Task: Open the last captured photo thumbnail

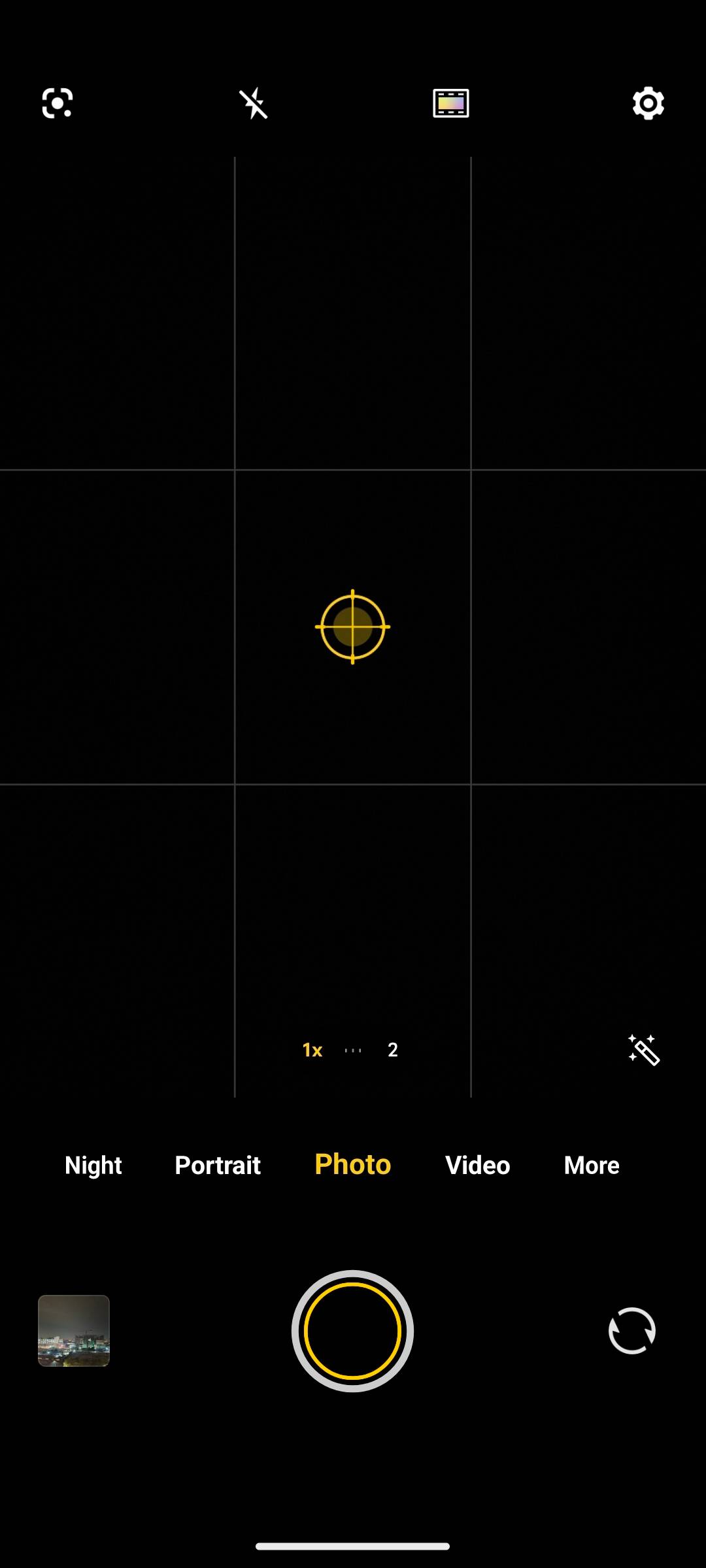Action: pos(74,1331)
